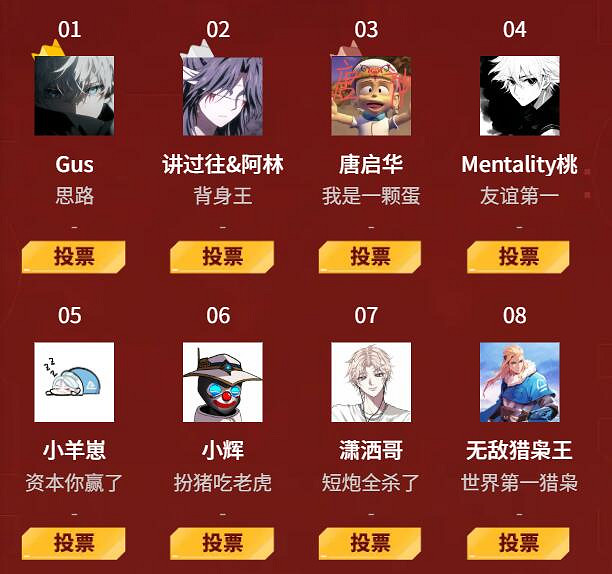
Task: Cast a vote for 无敌猎枭王
Action: tap(518, 543)
